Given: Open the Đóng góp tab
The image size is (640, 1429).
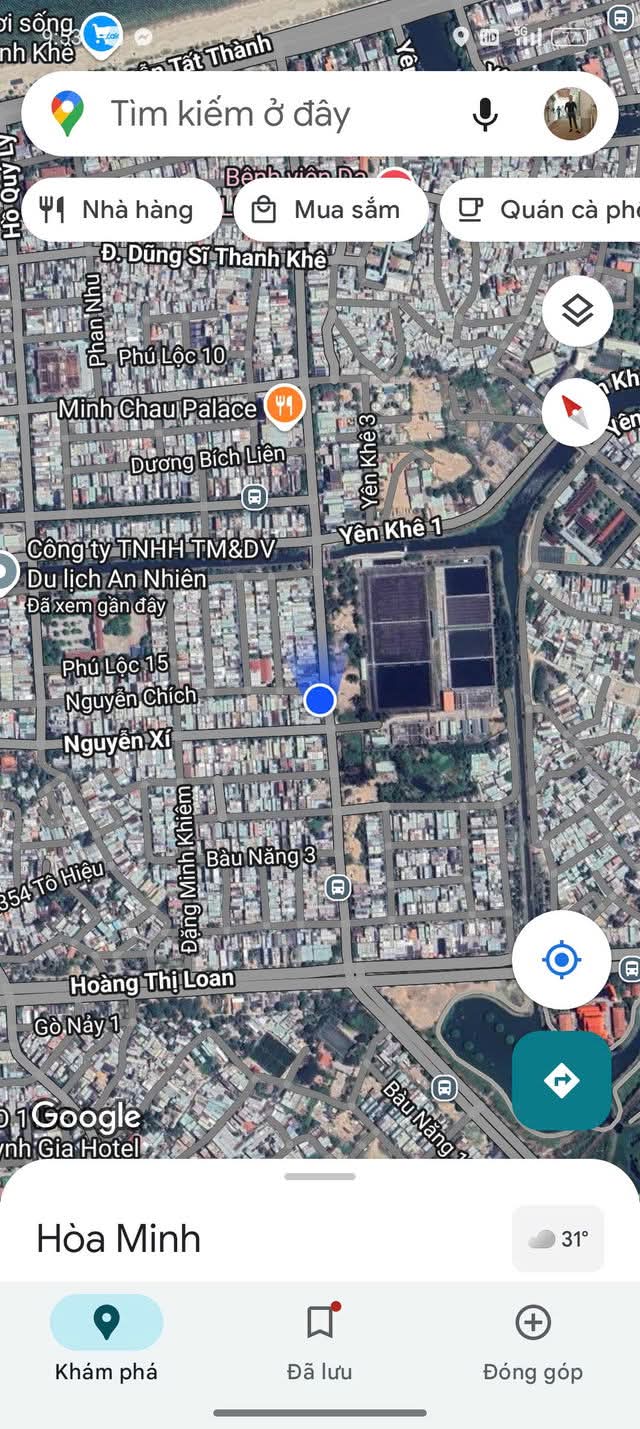Looking at the screenshot, I should click(x=532, y=1339).
